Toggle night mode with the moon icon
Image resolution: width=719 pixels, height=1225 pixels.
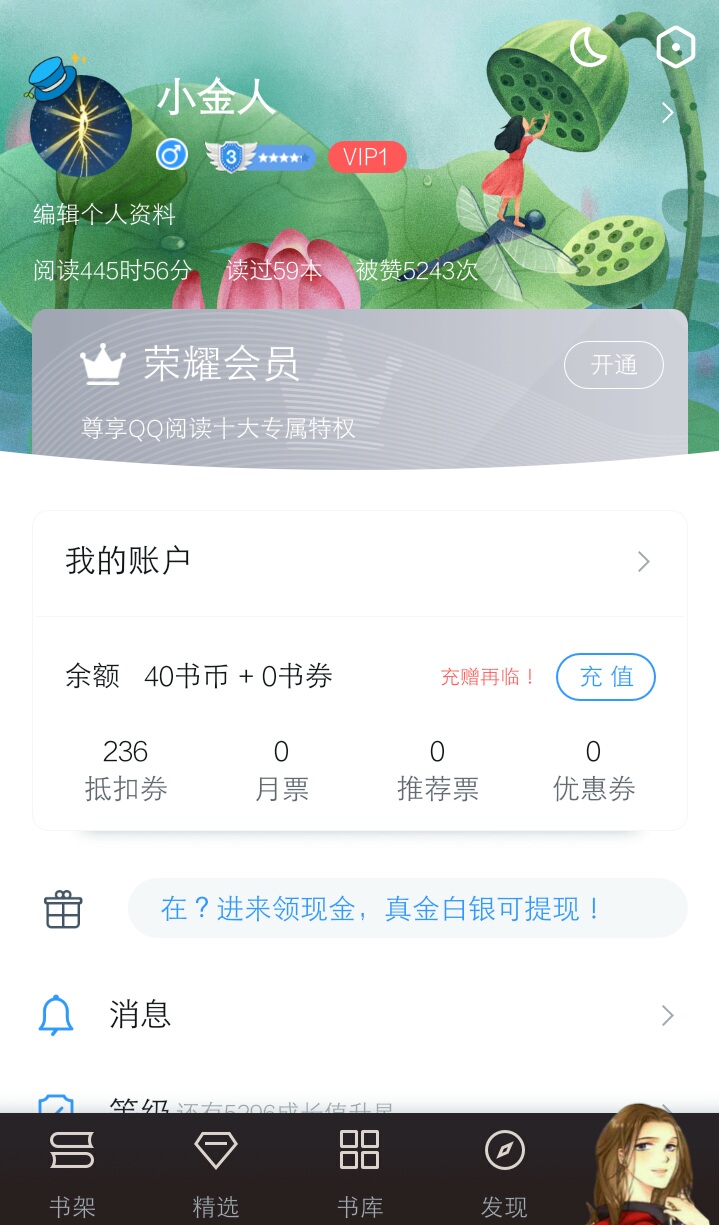point(588,47)
